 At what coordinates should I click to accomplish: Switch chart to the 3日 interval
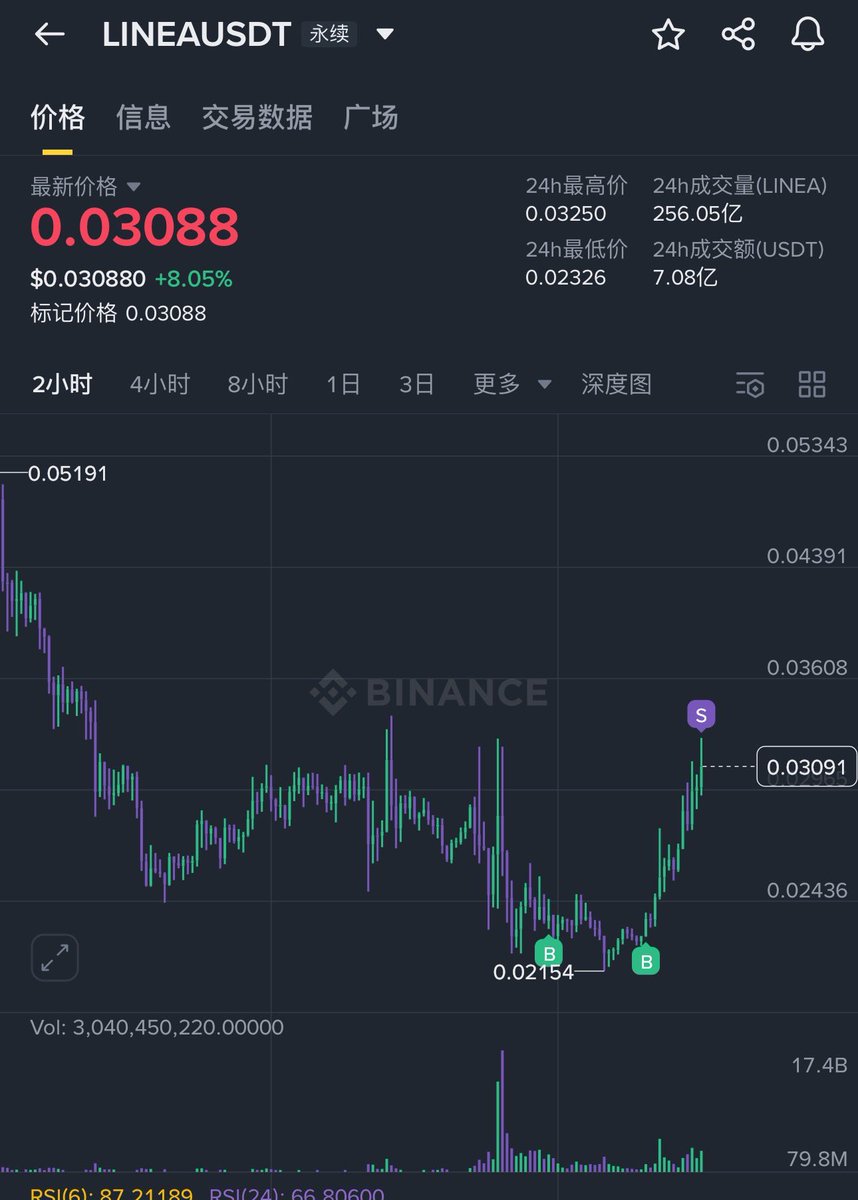click(x=416, y=384)
